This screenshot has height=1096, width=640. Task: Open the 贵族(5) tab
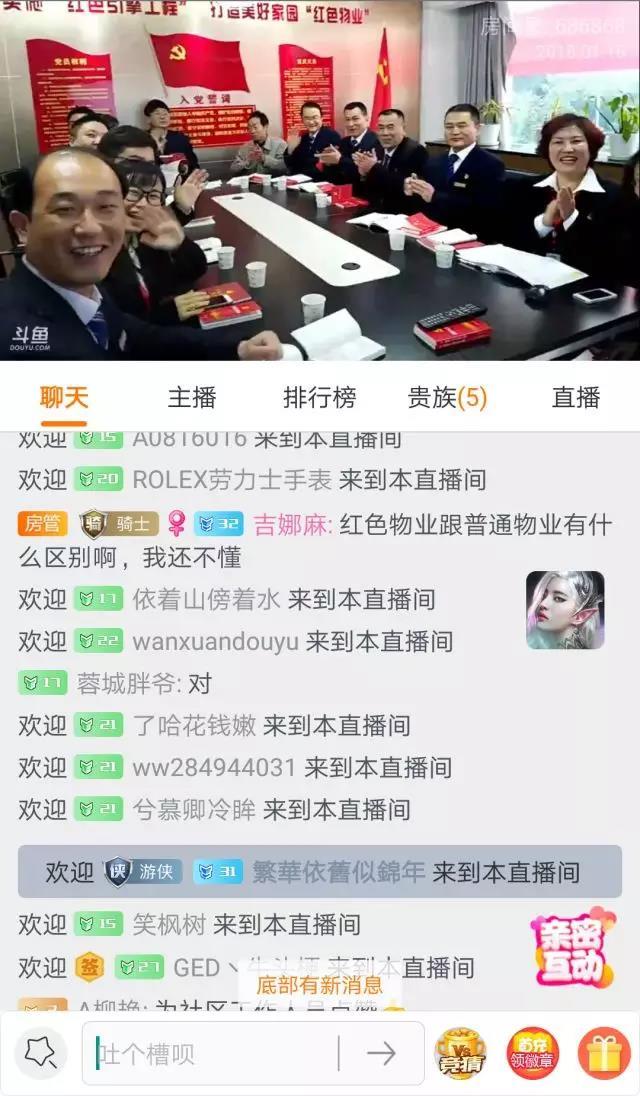pyautogui.click(x=447, y=397)
